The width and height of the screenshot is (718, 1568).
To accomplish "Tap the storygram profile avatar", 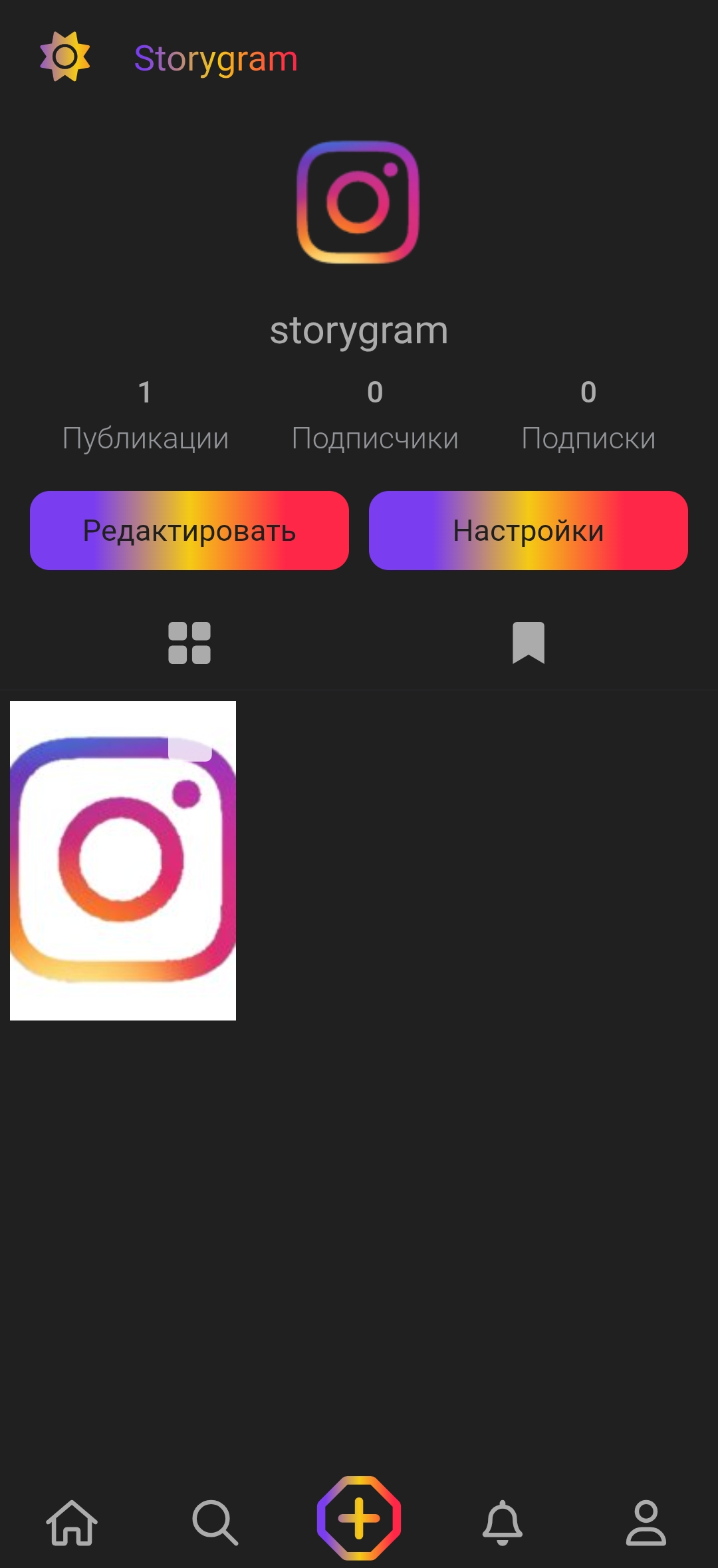I will pyautogui.click(x=358, y=202).
